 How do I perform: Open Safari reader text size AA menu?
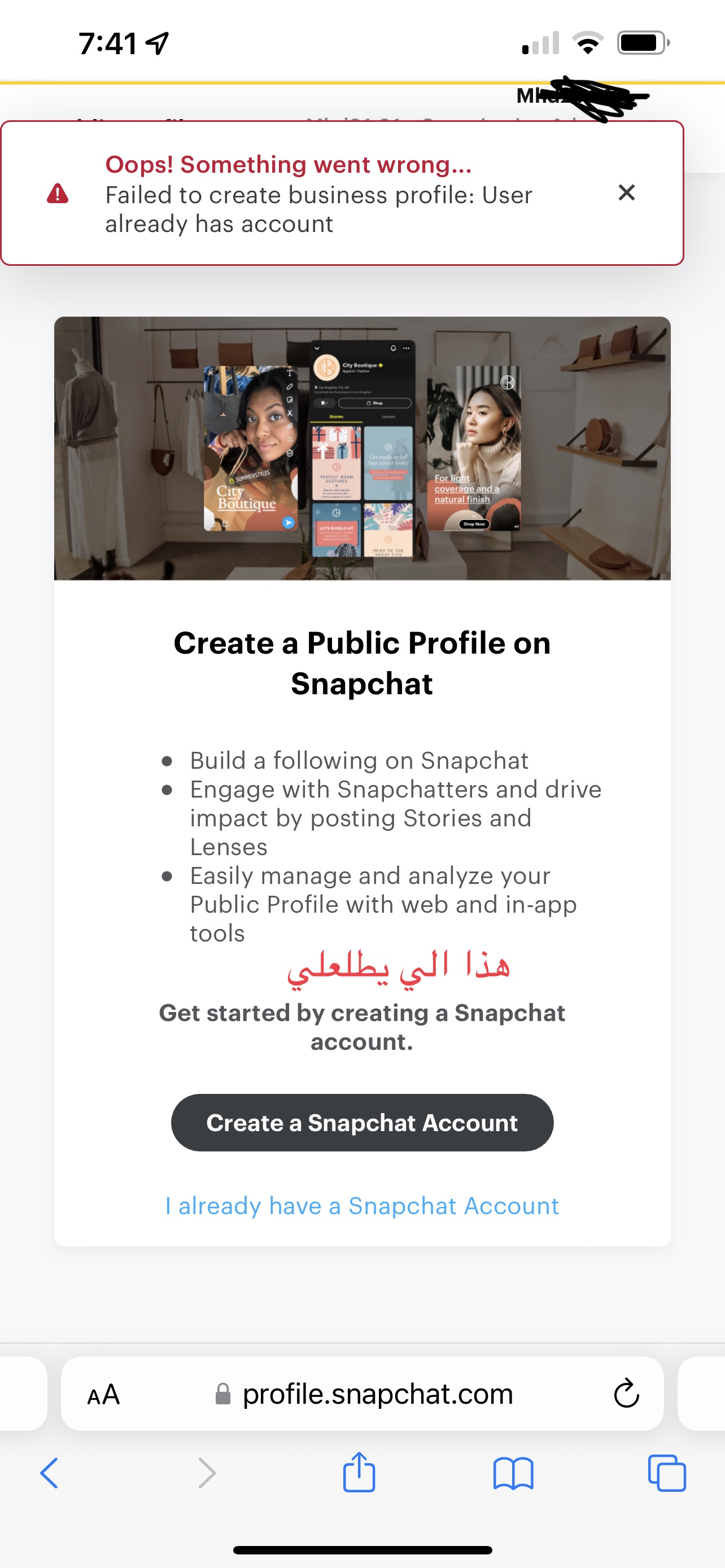coord(103,1394)
